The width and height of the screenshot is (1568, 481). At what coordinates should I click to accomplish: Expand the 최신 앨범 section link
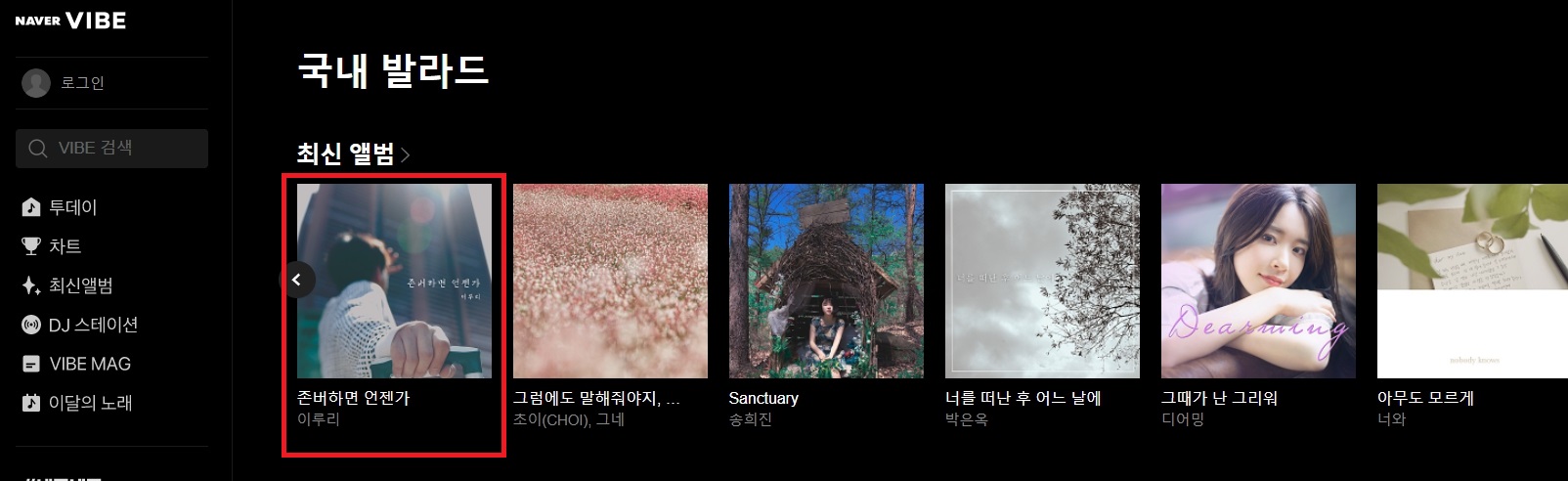[x=353, y=153]
